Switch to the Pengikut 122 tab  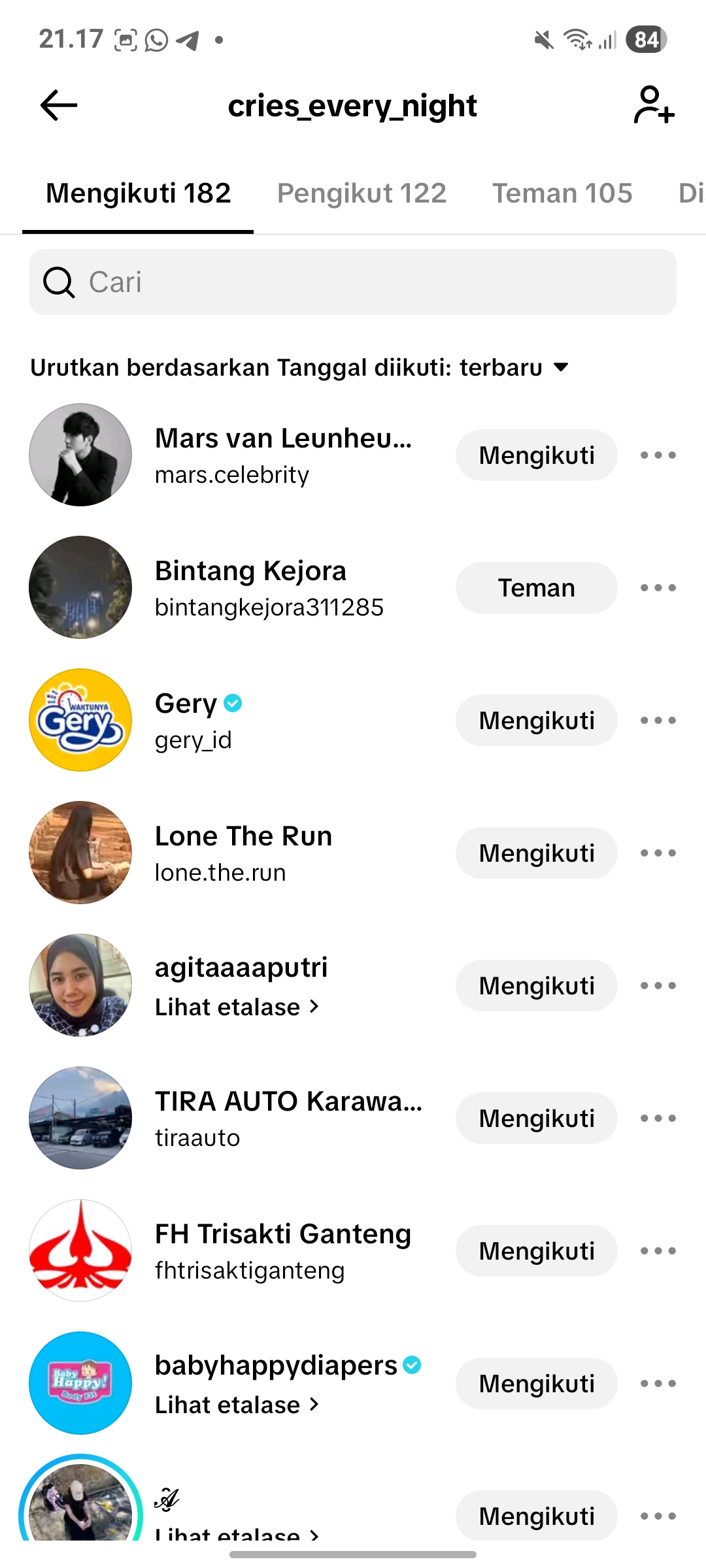click(361, 193)
